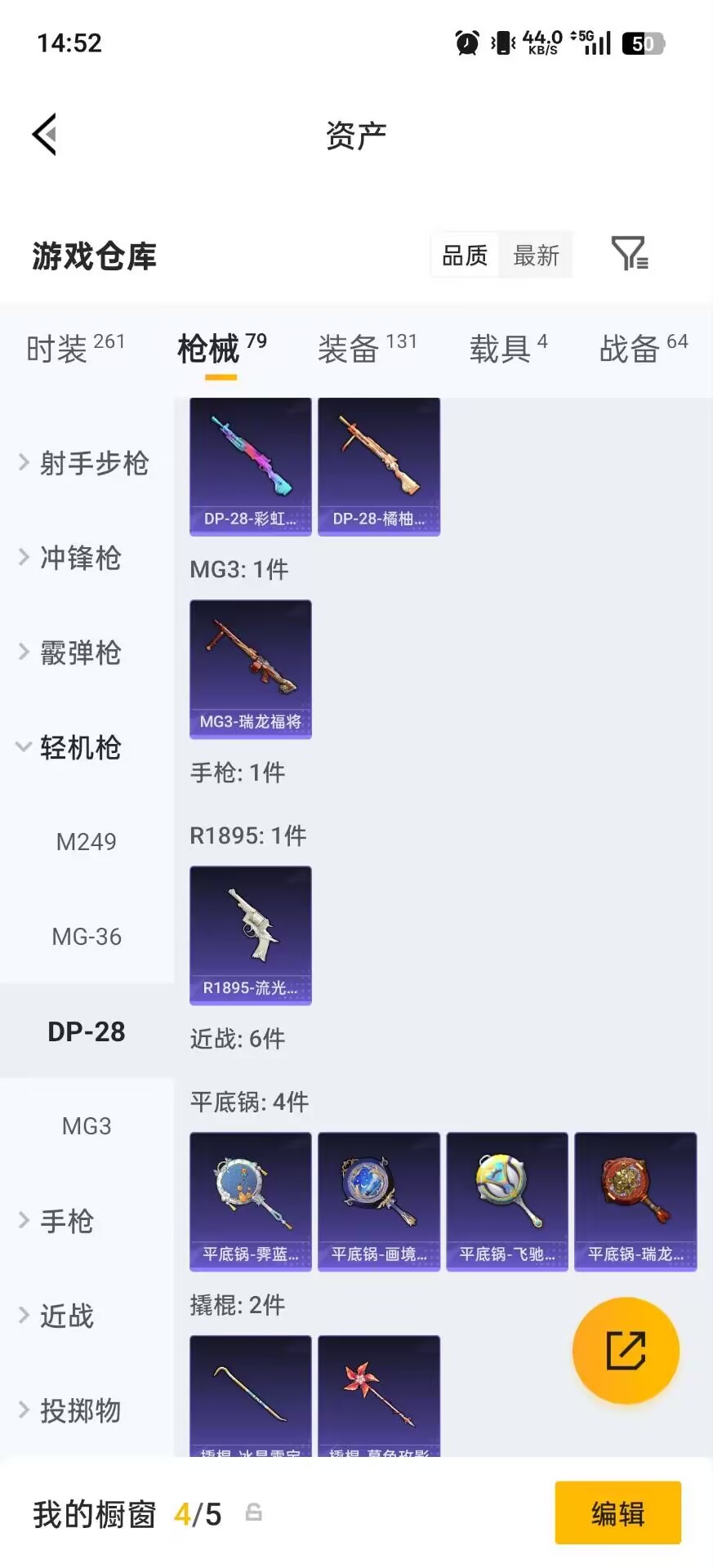
Task: Select the DP-28-彩虹 weapon thumbnail
Action: [250, 465]
